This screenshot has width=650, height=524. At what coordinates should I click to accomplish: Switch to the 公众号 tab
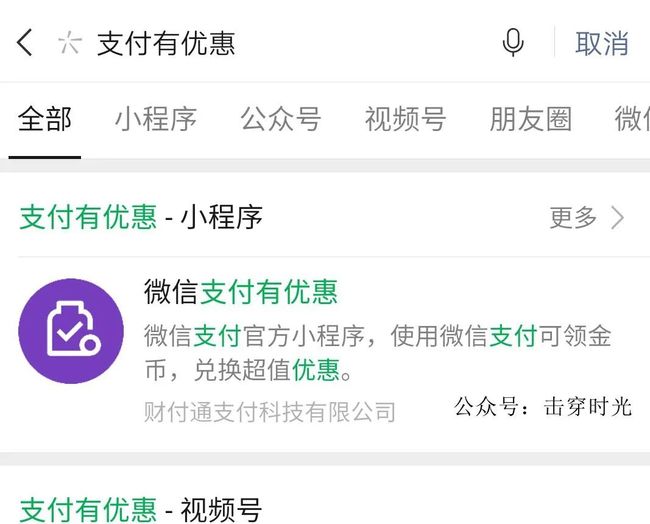280,120
